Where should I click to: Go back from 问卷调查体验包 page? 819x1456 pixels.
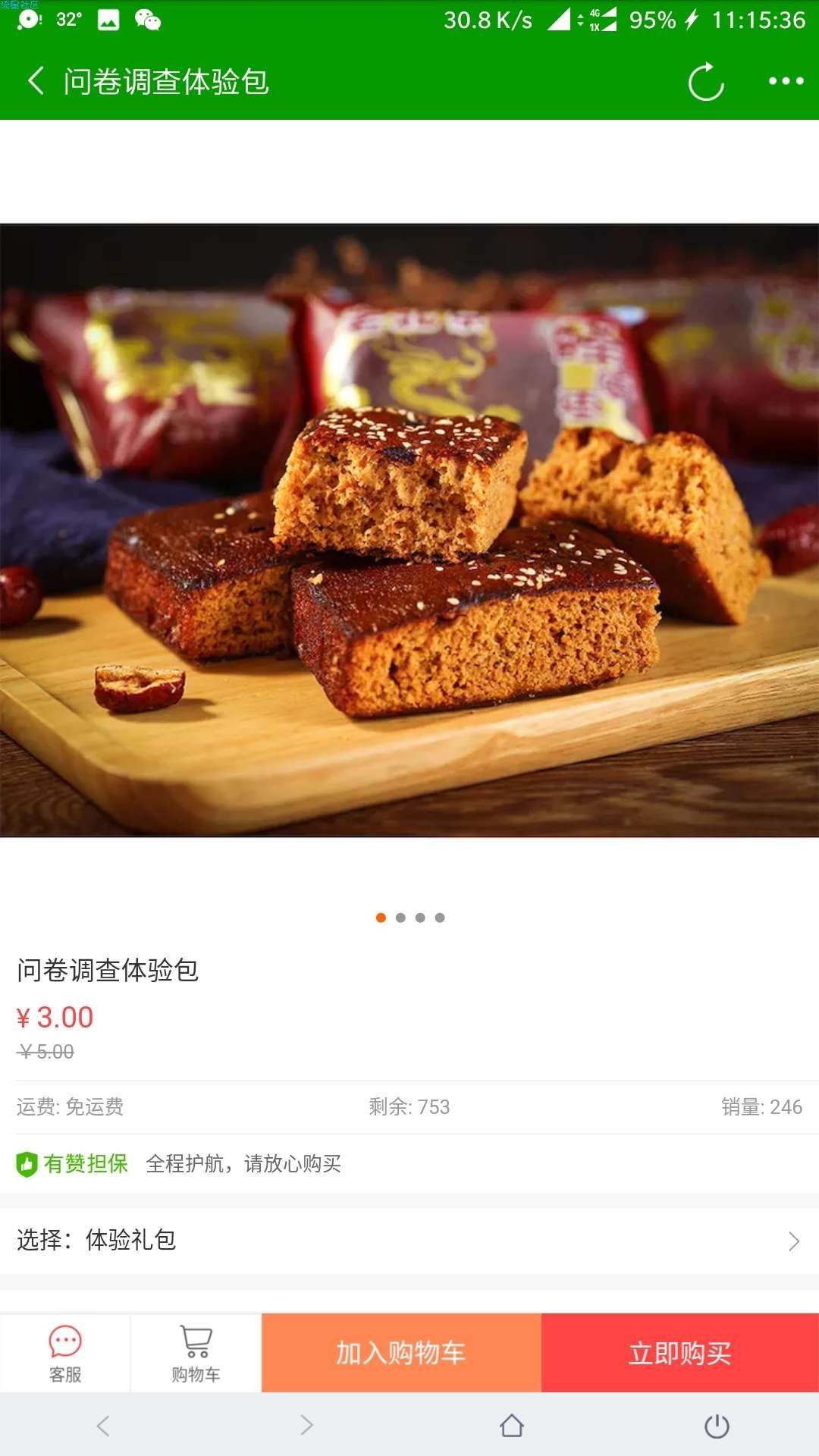[36, 80]
